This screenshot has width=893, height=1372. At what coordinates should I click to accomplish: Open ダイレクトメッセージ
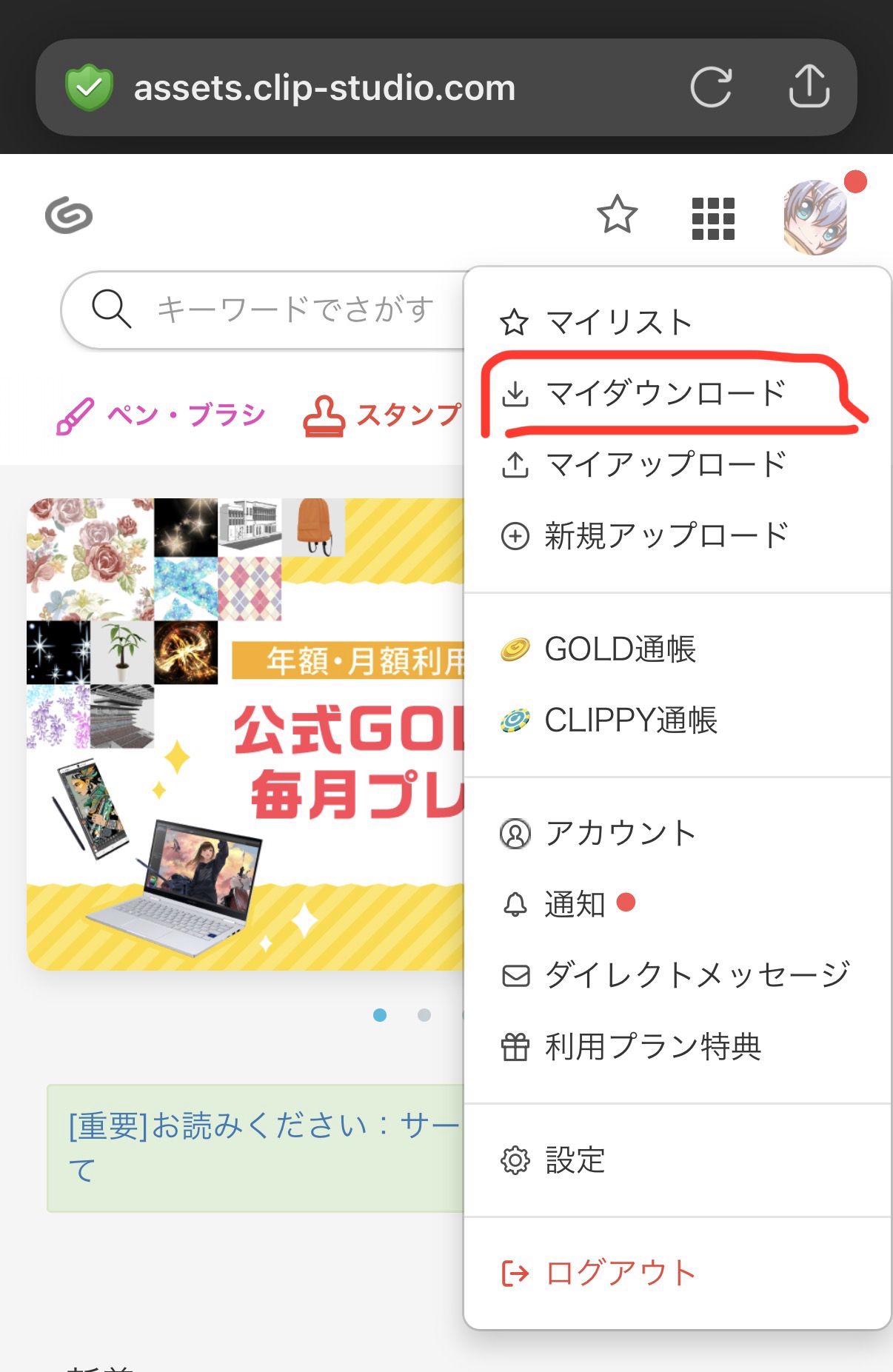tap(696, 975)
